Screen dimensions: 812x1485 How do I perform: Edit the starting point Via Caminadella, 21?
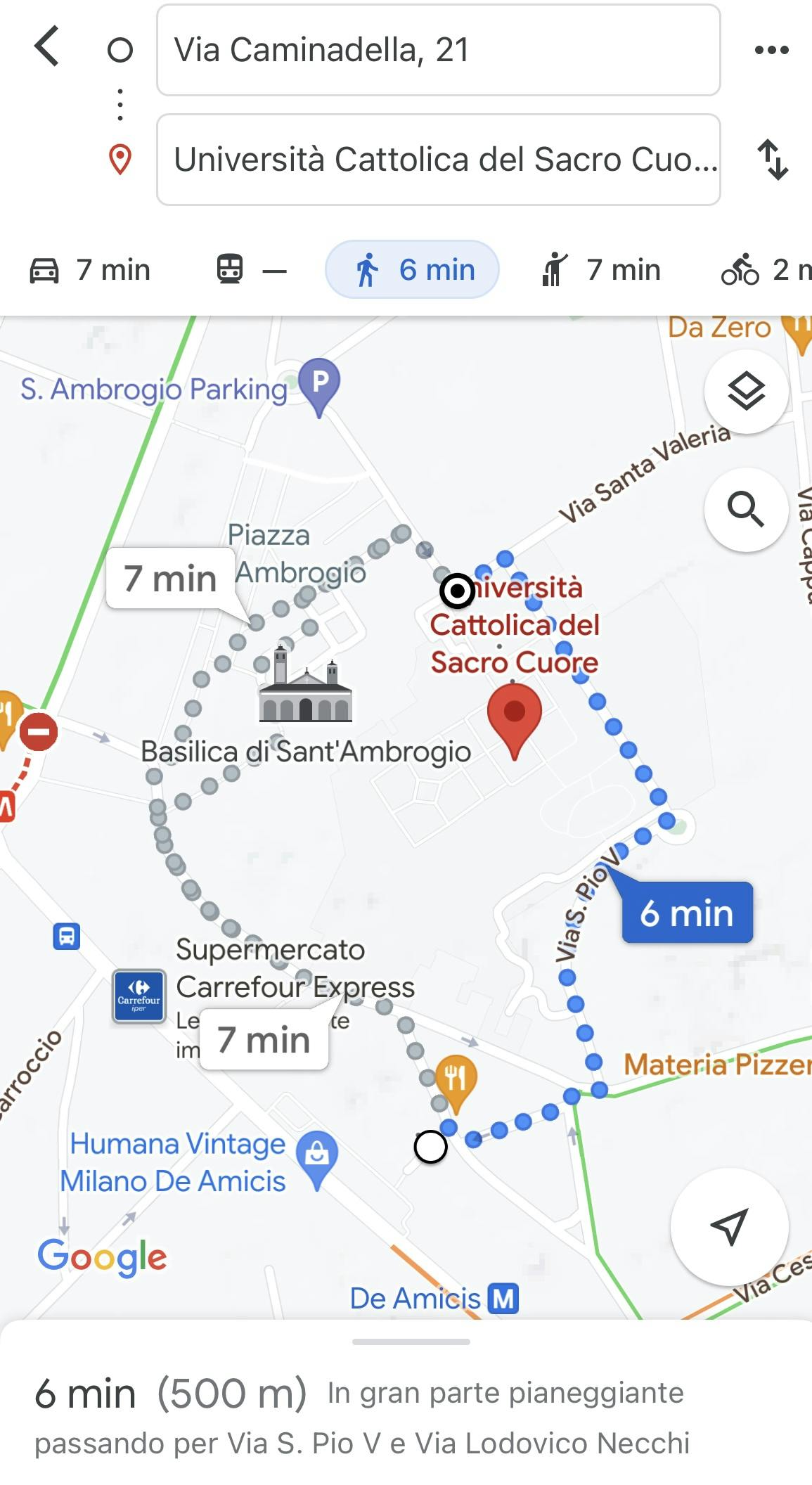point(437,50)
